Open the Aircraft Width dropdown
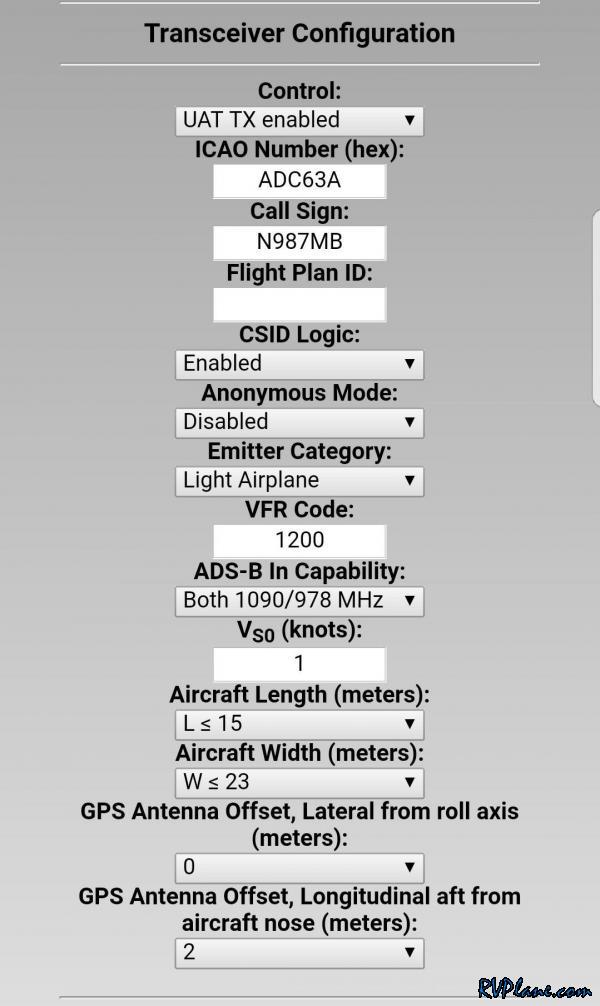 (300, 783)
